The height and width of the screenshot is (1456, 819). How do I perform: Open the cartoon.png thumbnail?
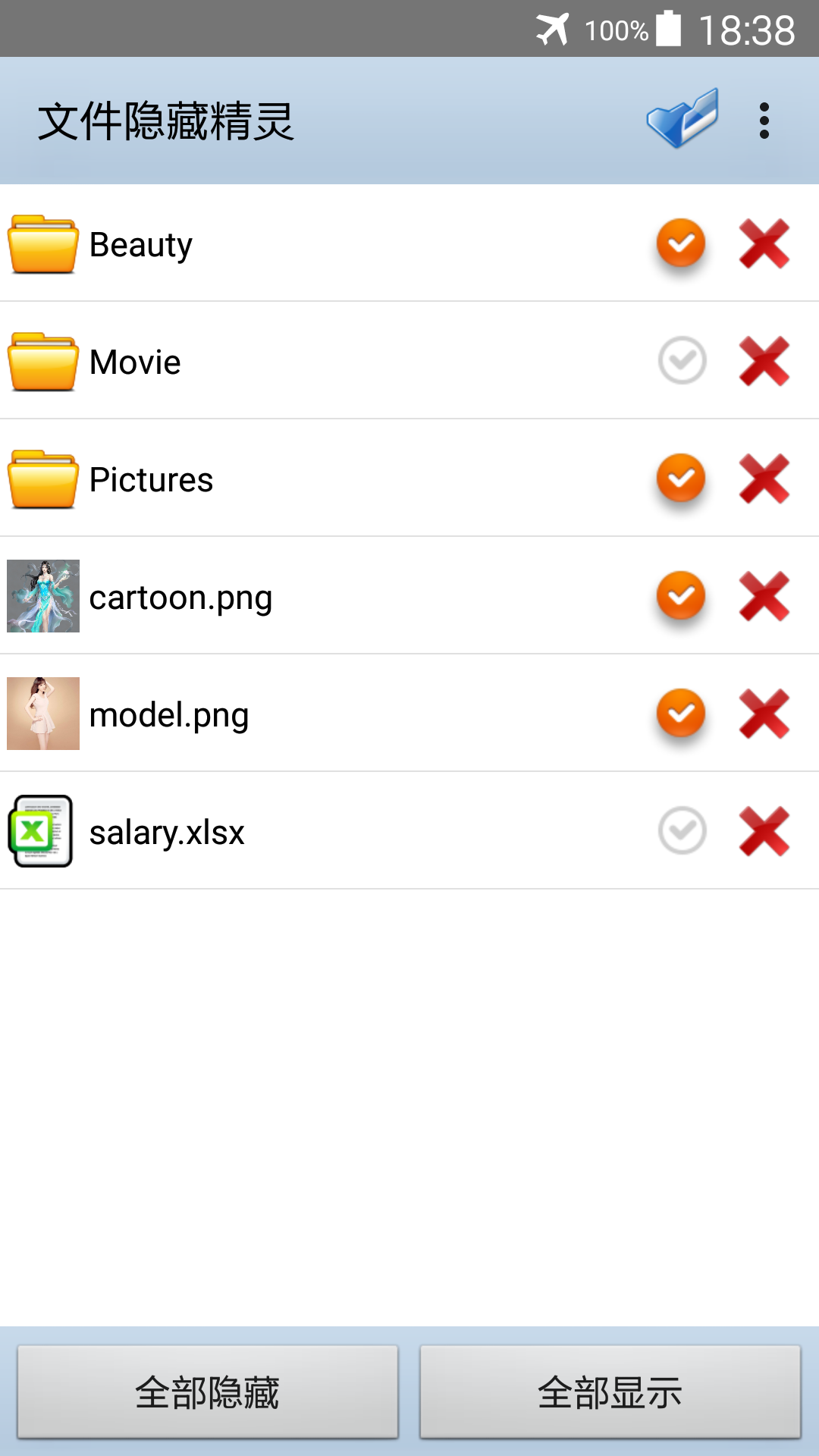pyautogui.click(x=43, y=596)
